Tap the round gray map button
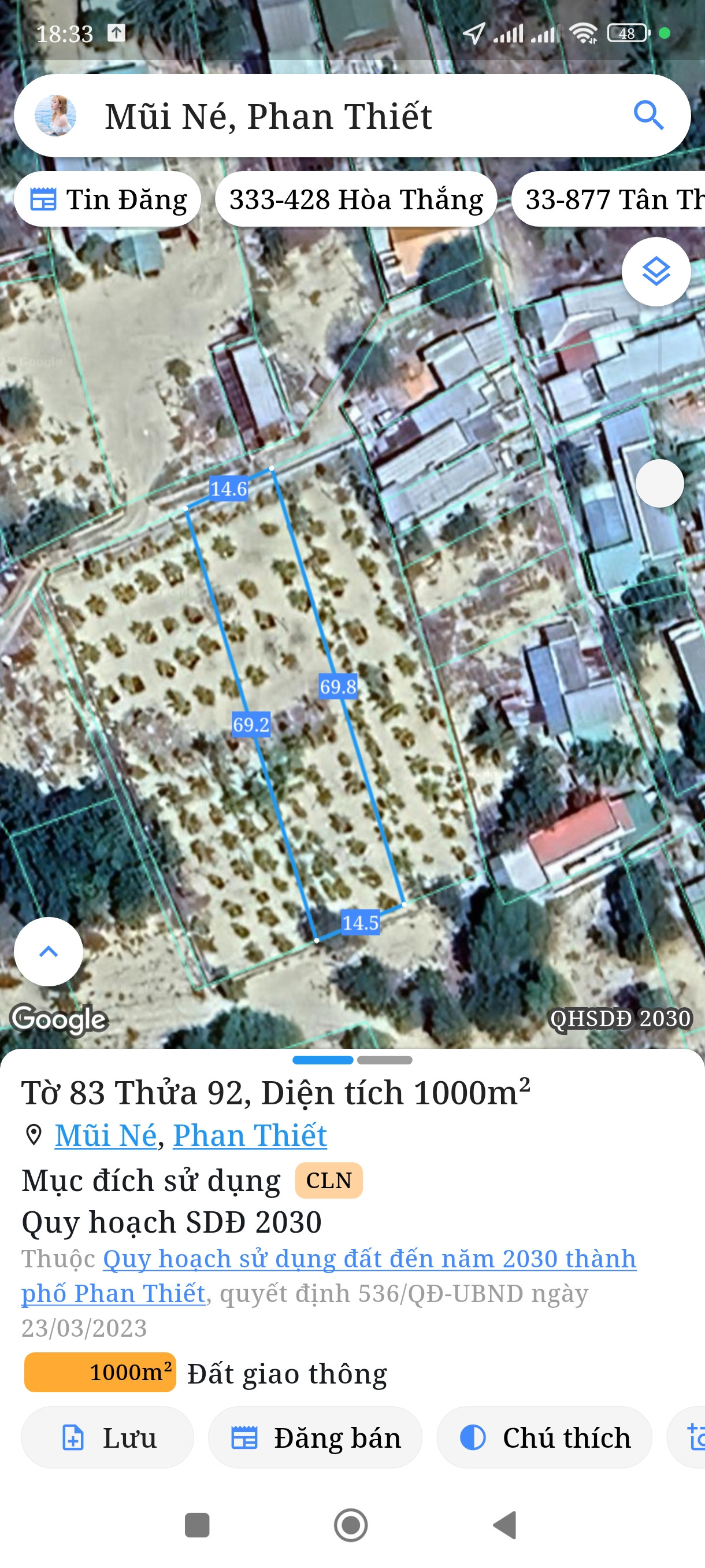The image size is (705, 1568). click(x=659, y=483)
